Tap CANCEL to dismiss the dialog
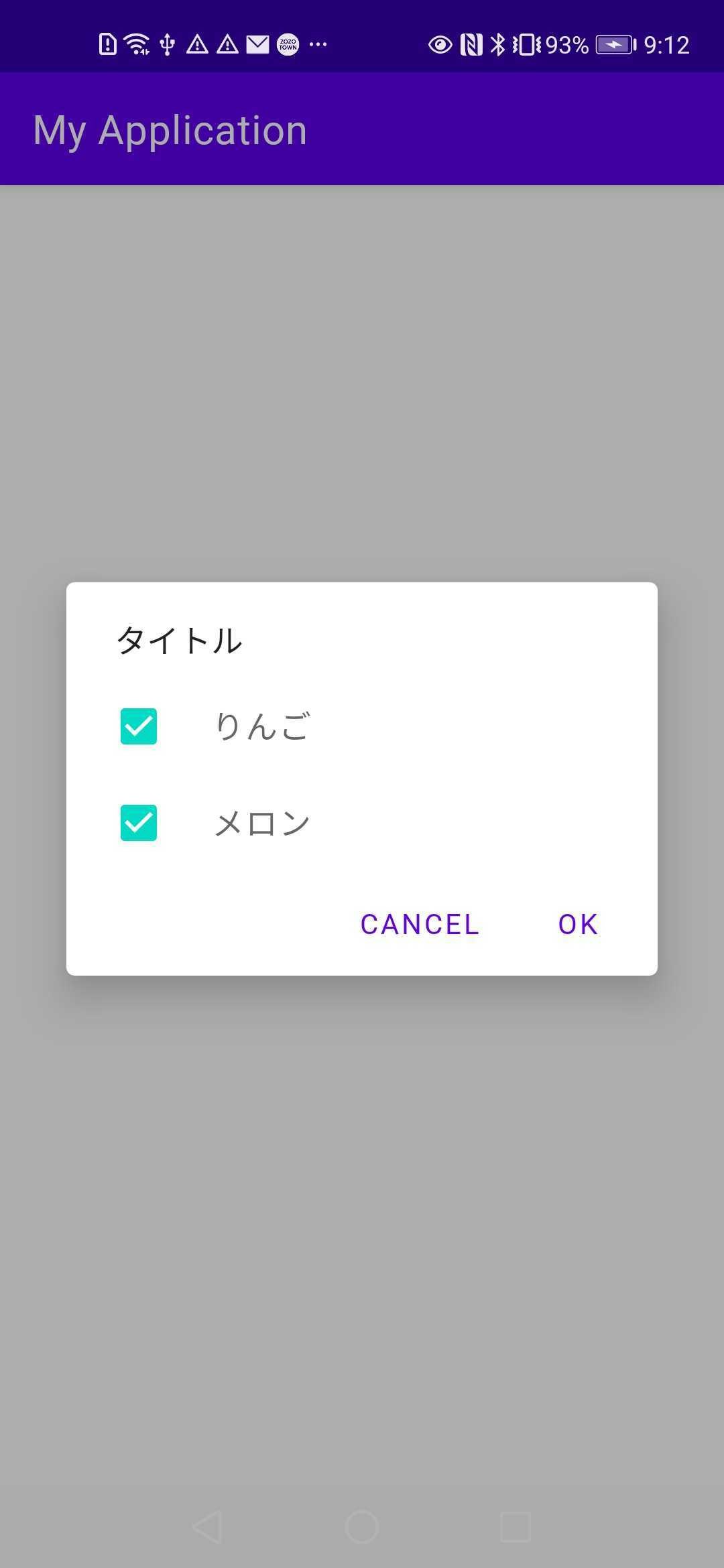 [420, 924]
